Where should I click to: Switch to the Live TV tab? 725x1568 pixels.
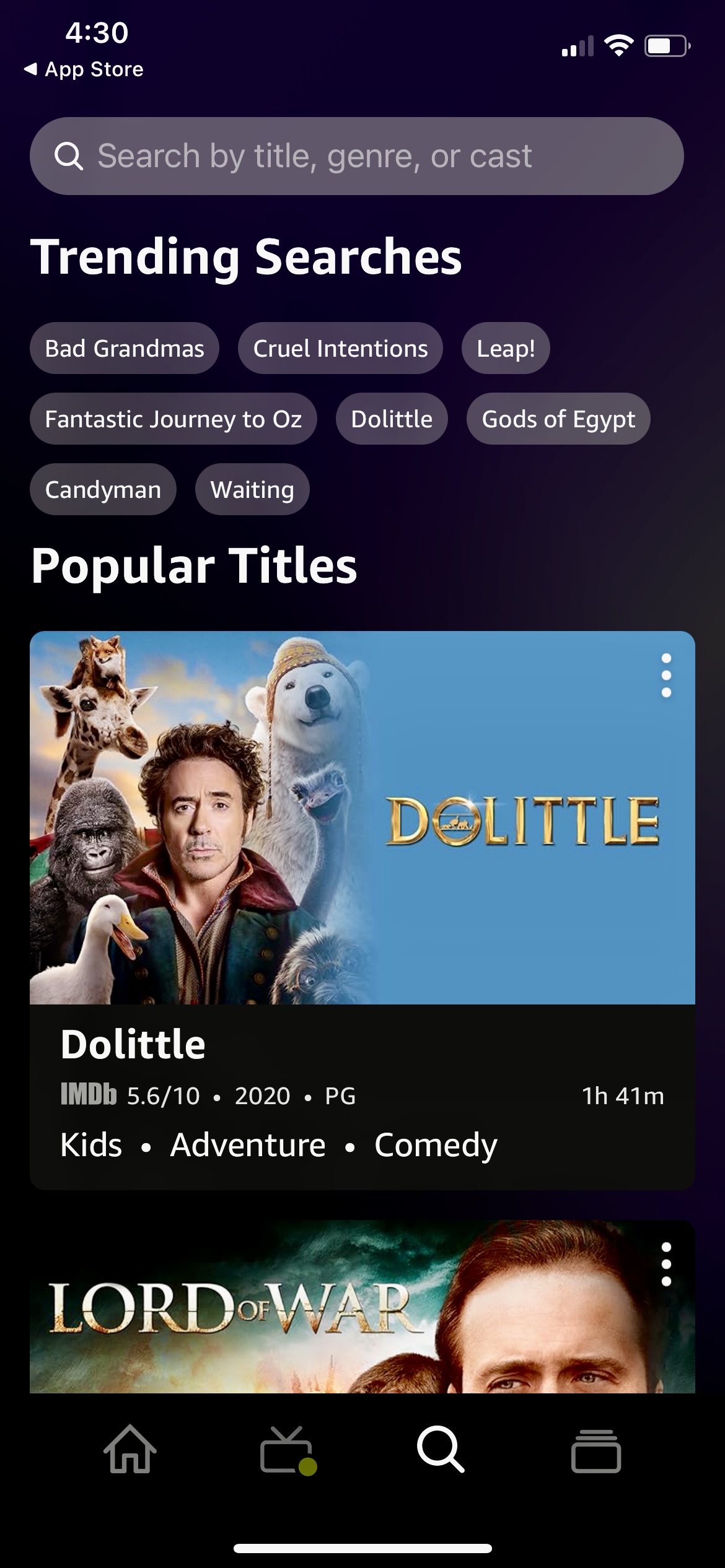pos(287,1450)
